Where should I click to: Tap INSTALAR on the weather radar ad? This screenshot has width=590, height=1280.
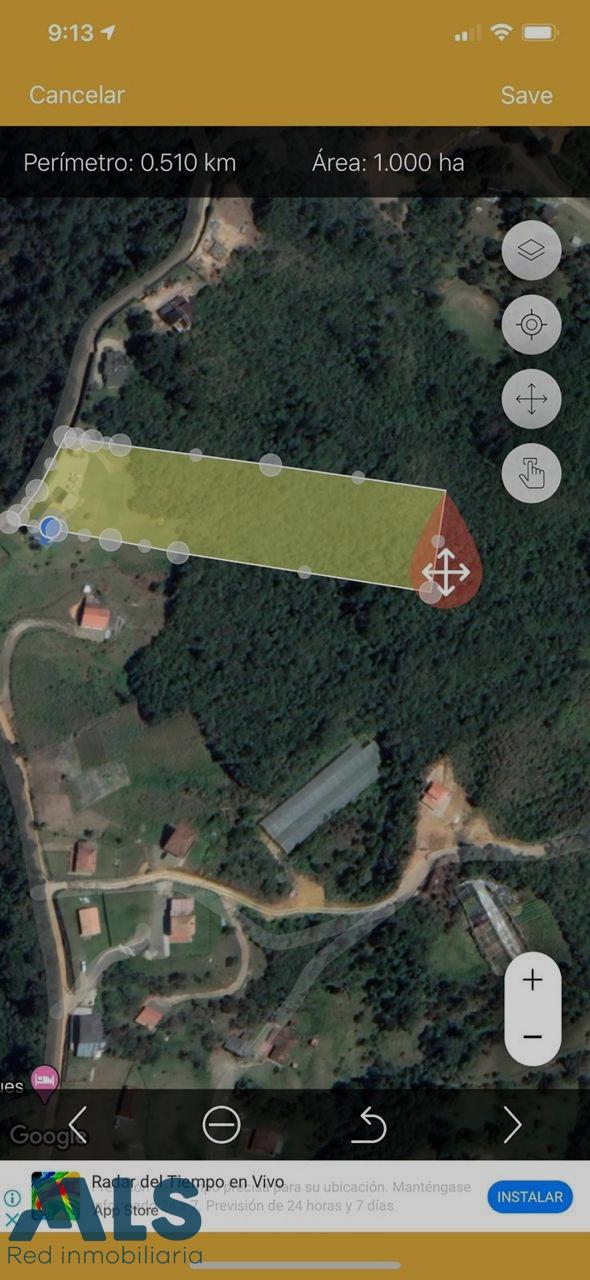coord(530,1196)
